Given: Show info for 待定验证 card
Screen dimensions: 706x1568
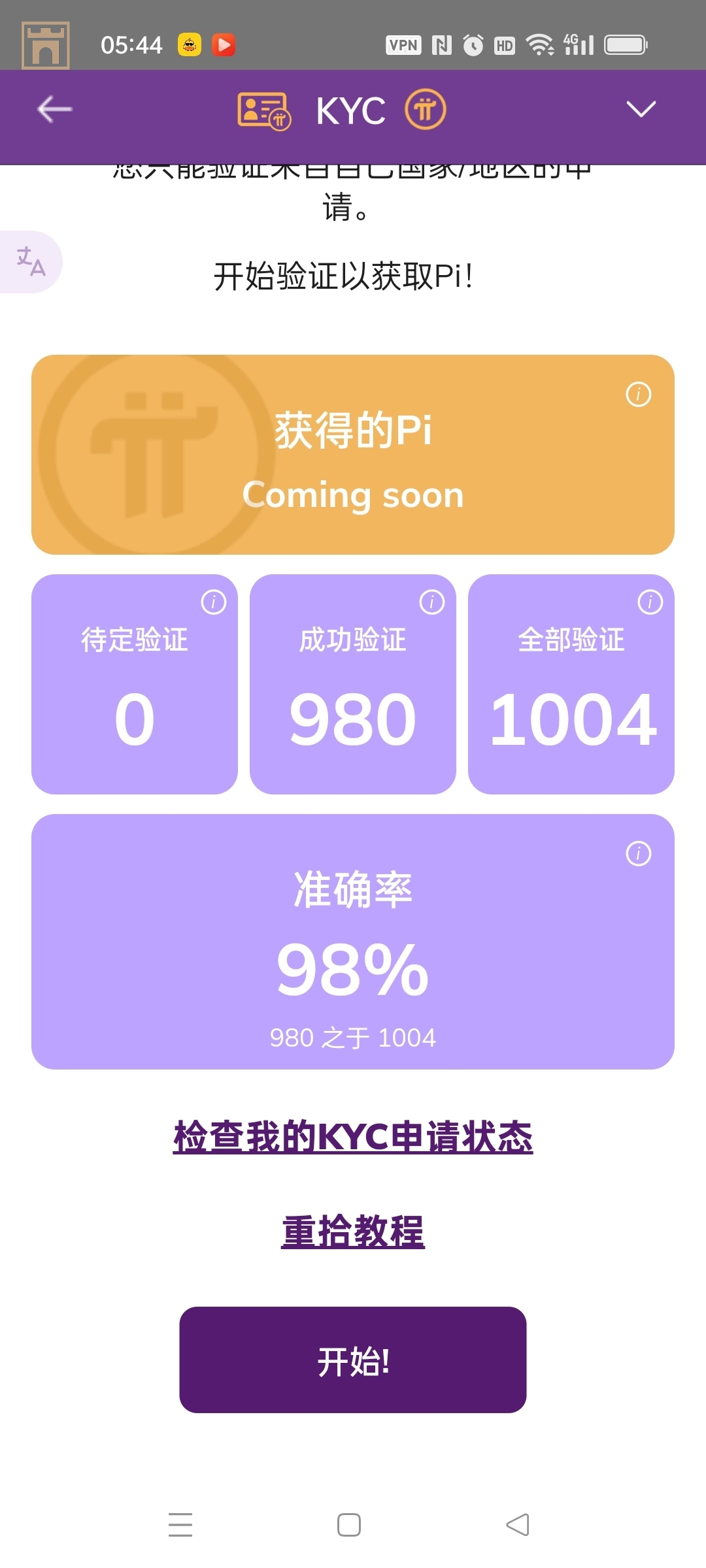Looking at the screenshot, I should pyautogui.click(x=213, y=602).
